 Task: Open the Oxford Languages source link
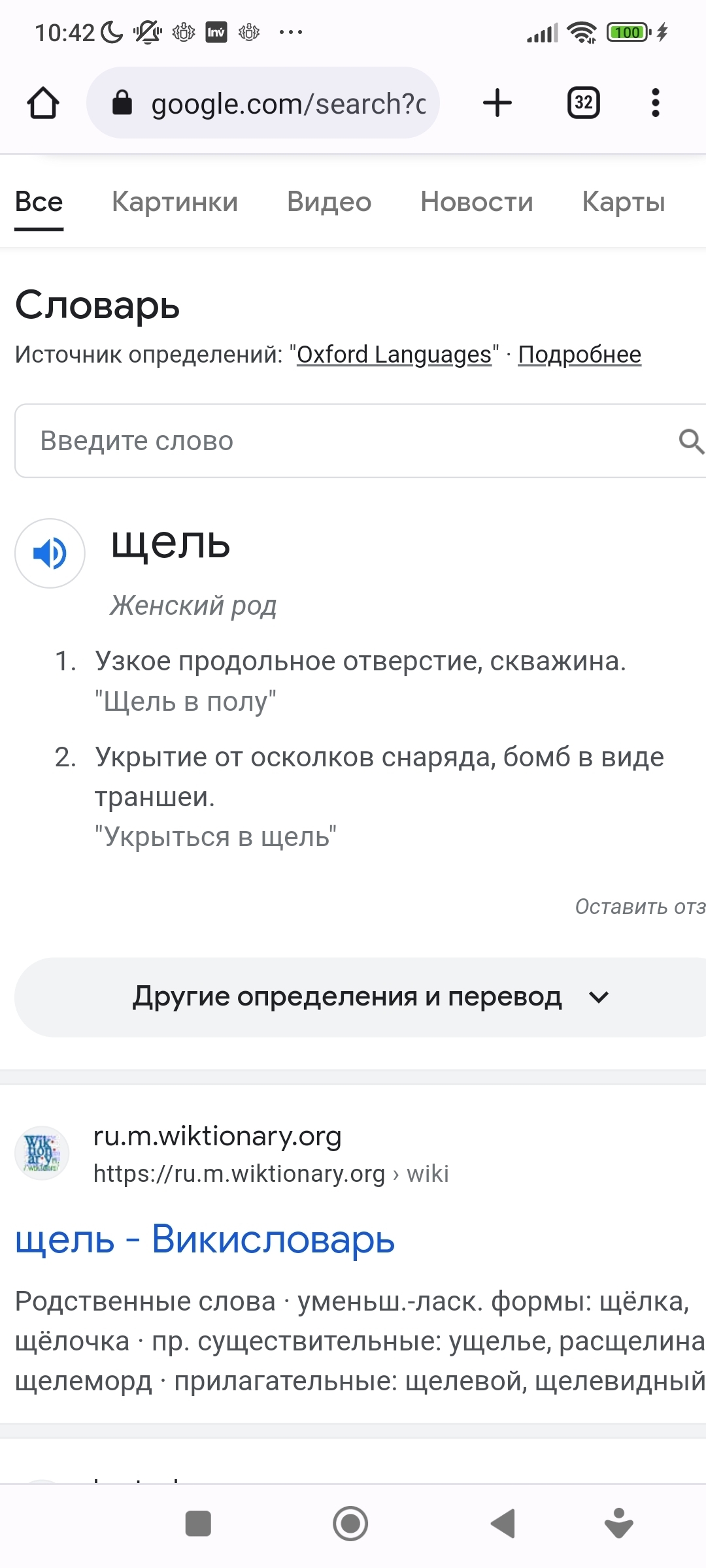(394, 355)
